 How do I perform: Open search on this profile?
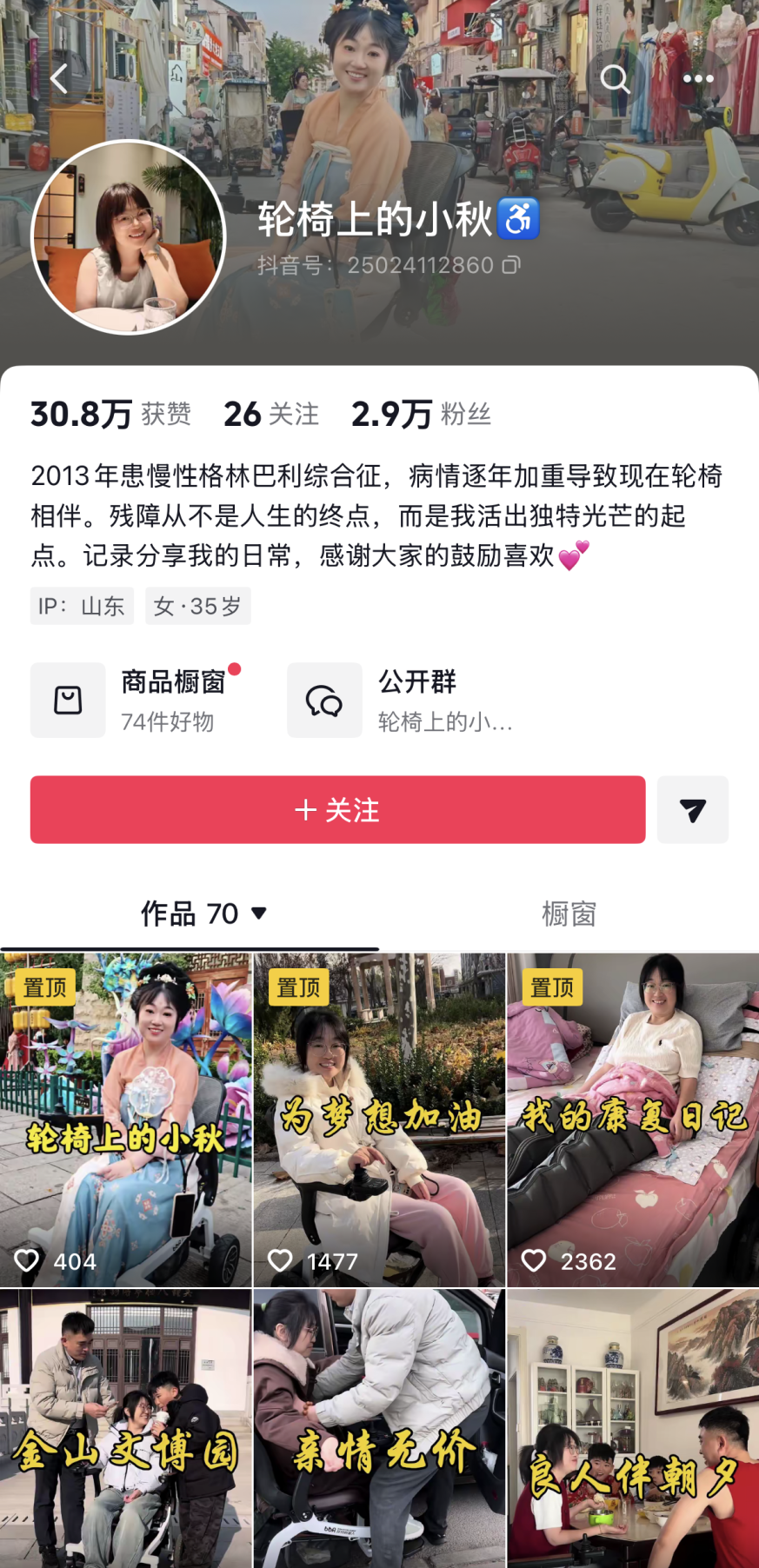click(x=615, y=79)
